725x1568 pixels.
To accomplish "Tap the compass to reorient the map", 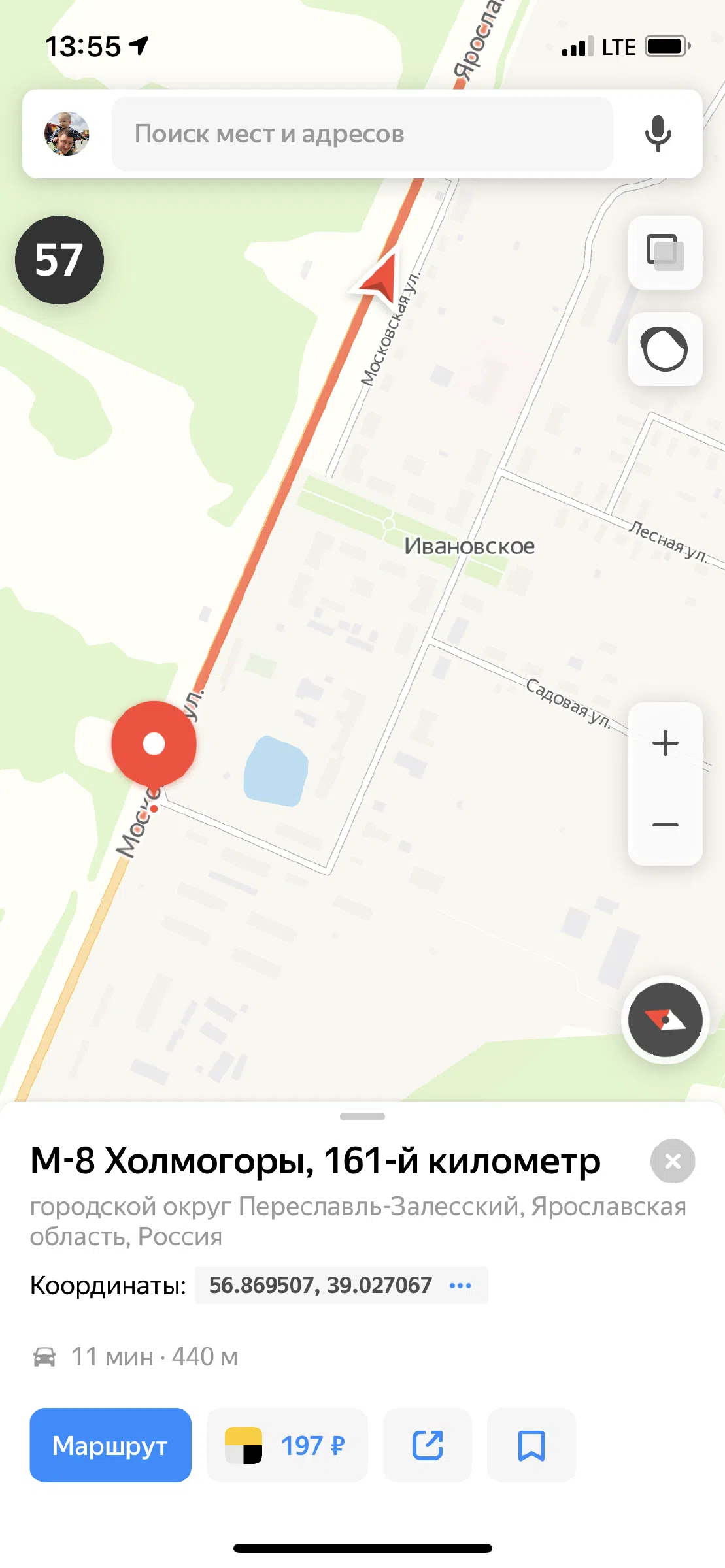I will [x=665, y=1020].
